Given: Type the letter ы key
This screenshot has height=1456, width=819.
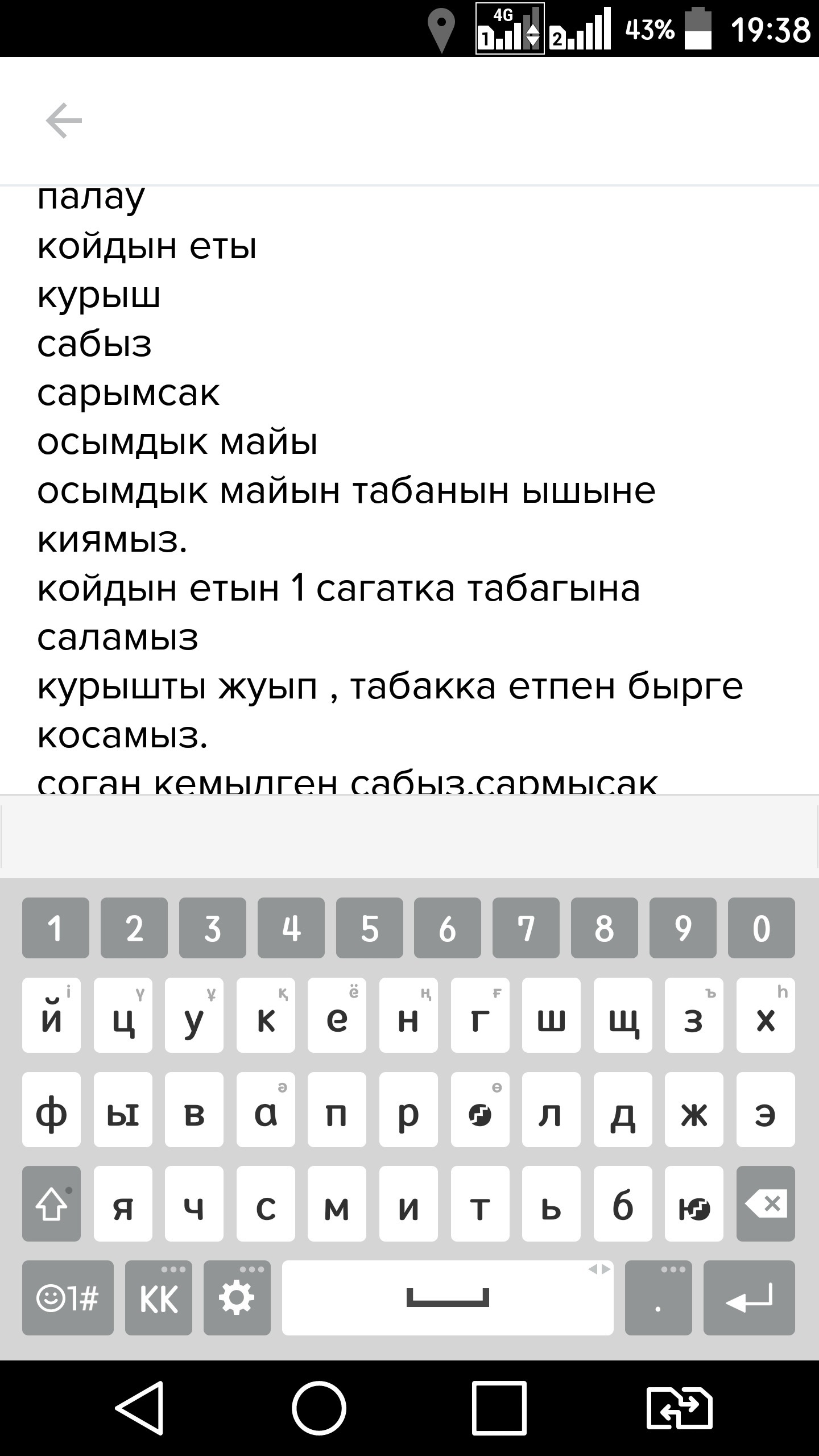Looking at the screenshot, I should 123,1109.
